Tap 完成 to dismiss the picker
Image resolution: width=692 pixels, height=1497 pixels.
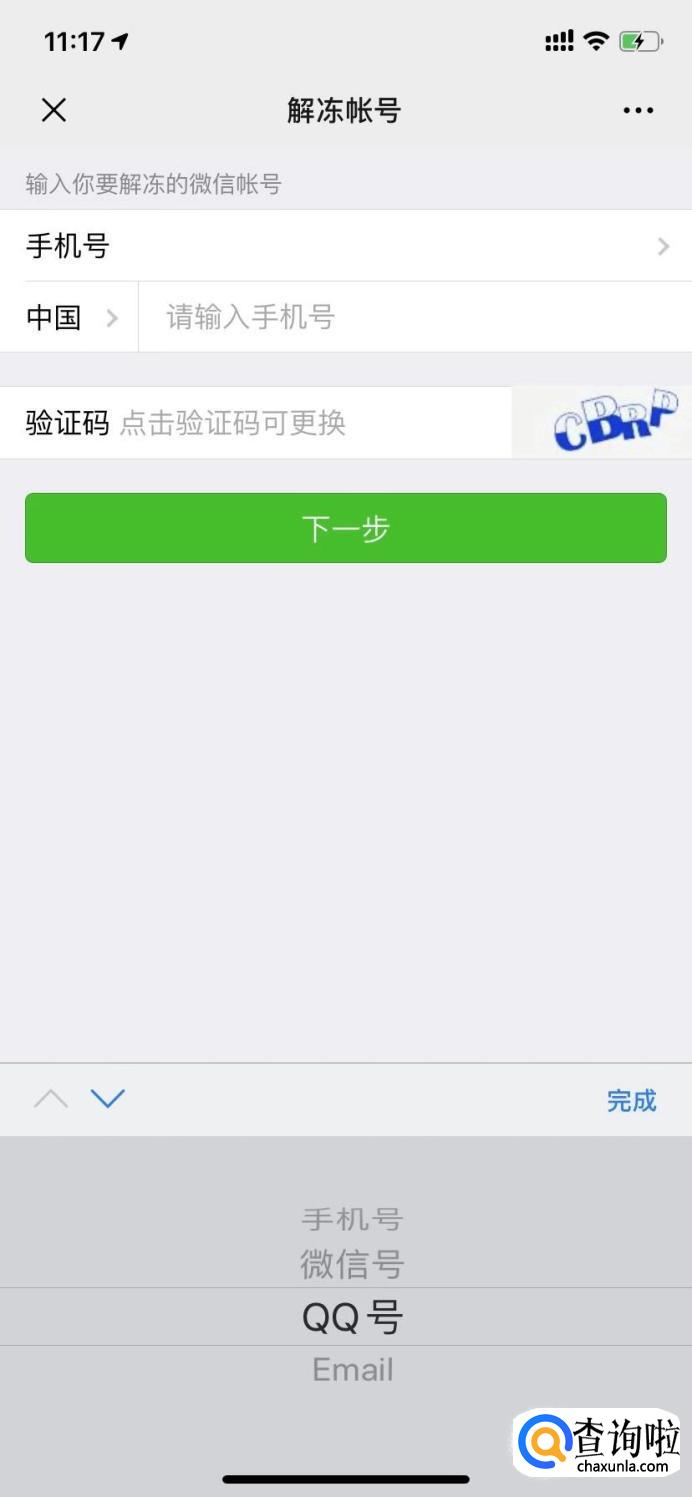[x=631, y=1101]
